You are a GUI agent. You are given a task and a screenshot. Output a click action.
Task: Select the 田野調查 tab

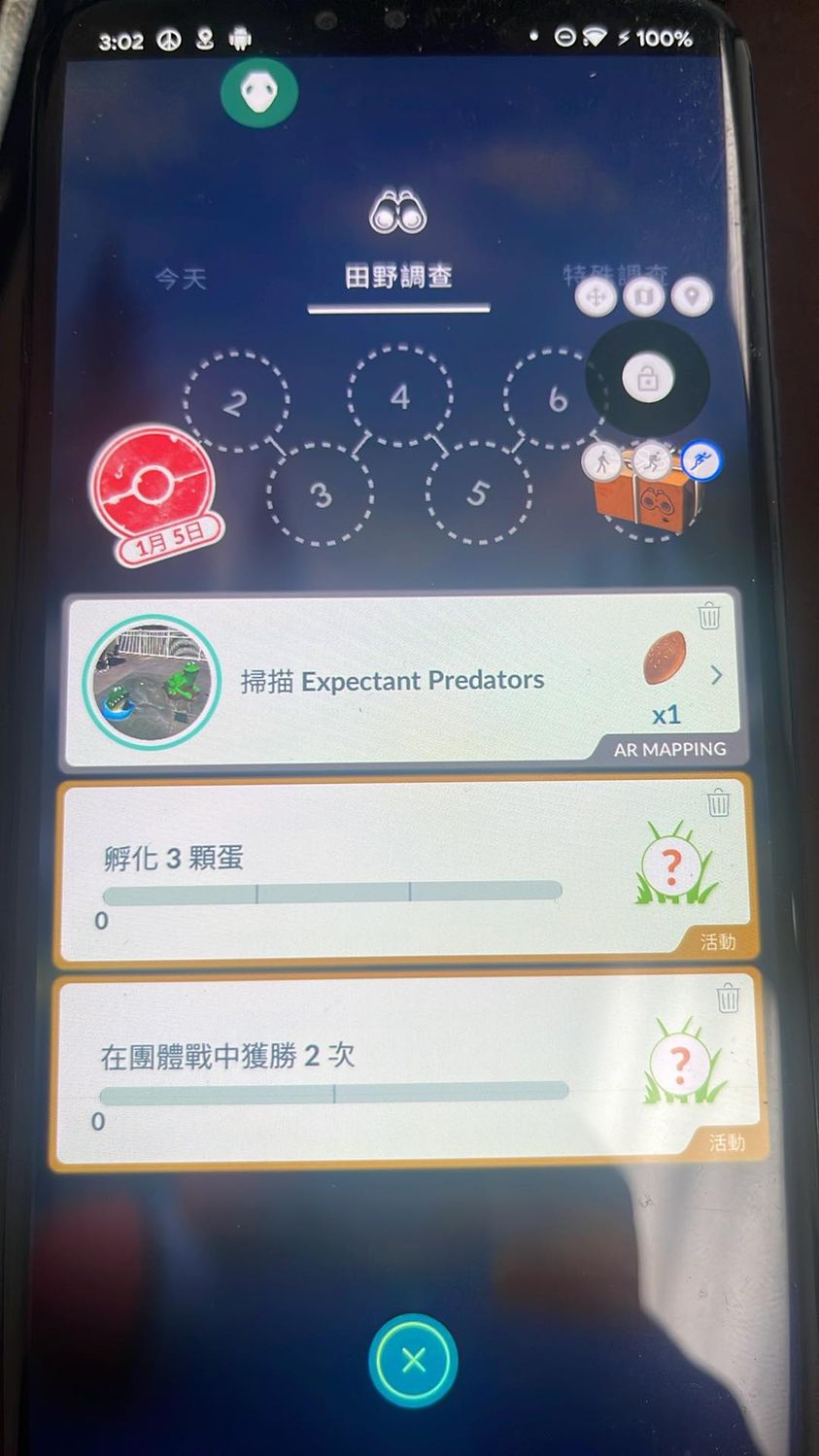click(398, 277)
